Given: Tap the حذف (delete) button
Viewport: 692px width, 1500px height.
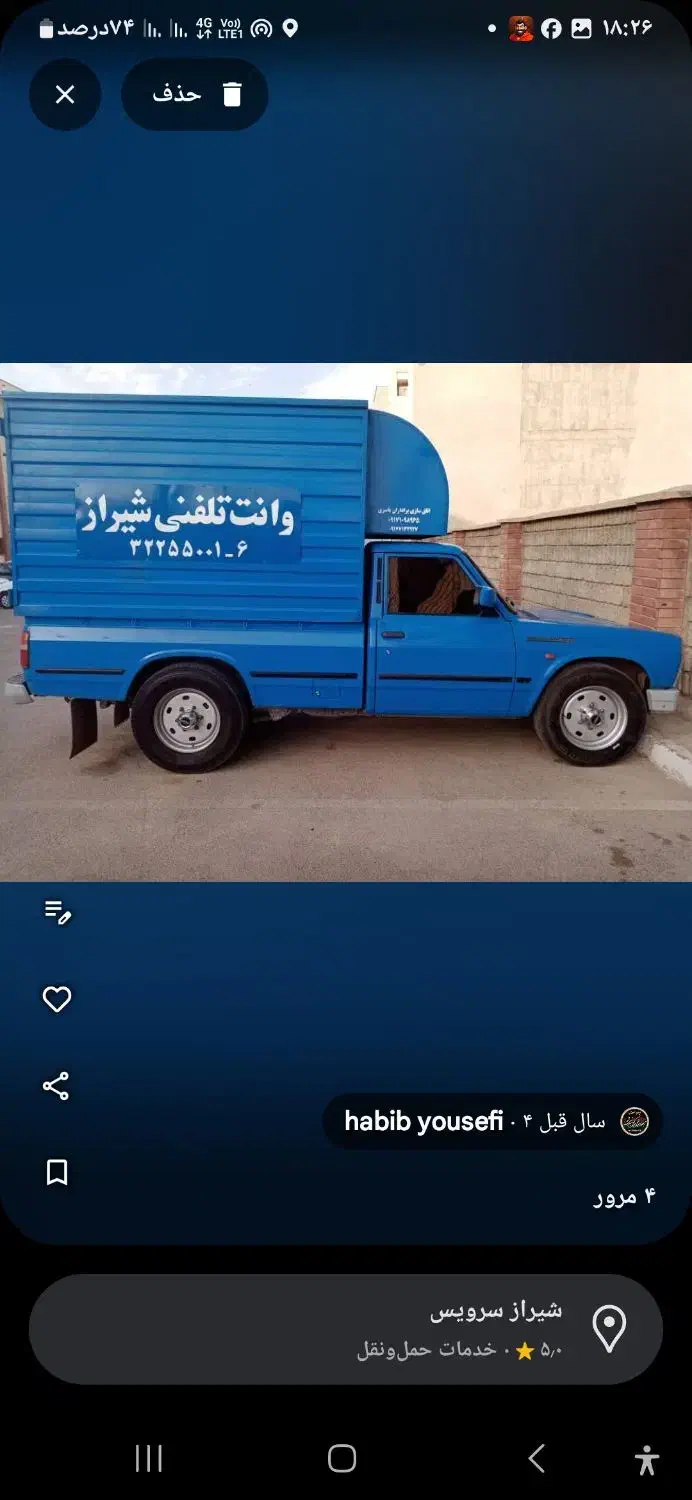Looking at the screenshot, I should [x=195, y=95].
